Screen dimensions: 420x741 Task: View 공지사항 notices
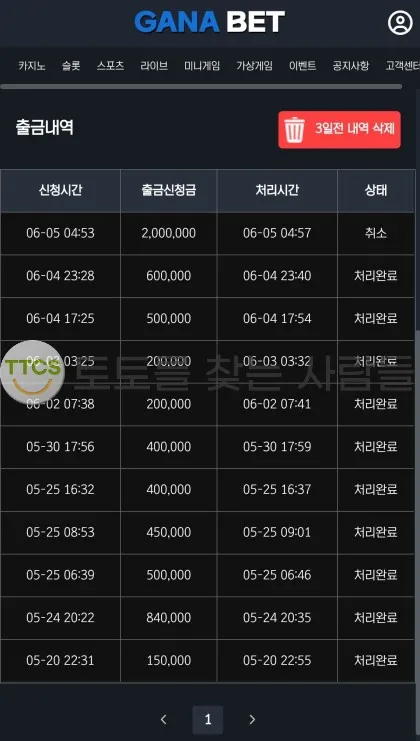(351, 66)
